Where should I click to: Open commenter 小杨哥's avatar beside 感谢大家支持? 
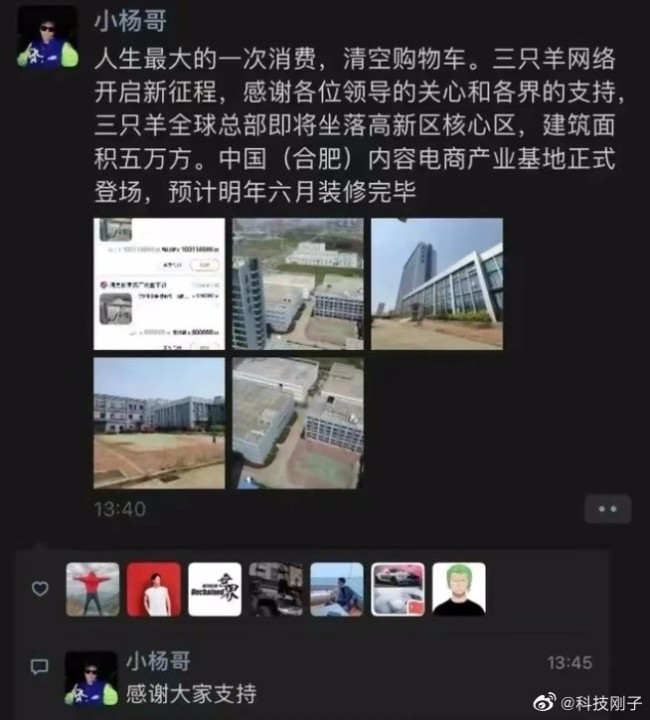coord(91,678)
